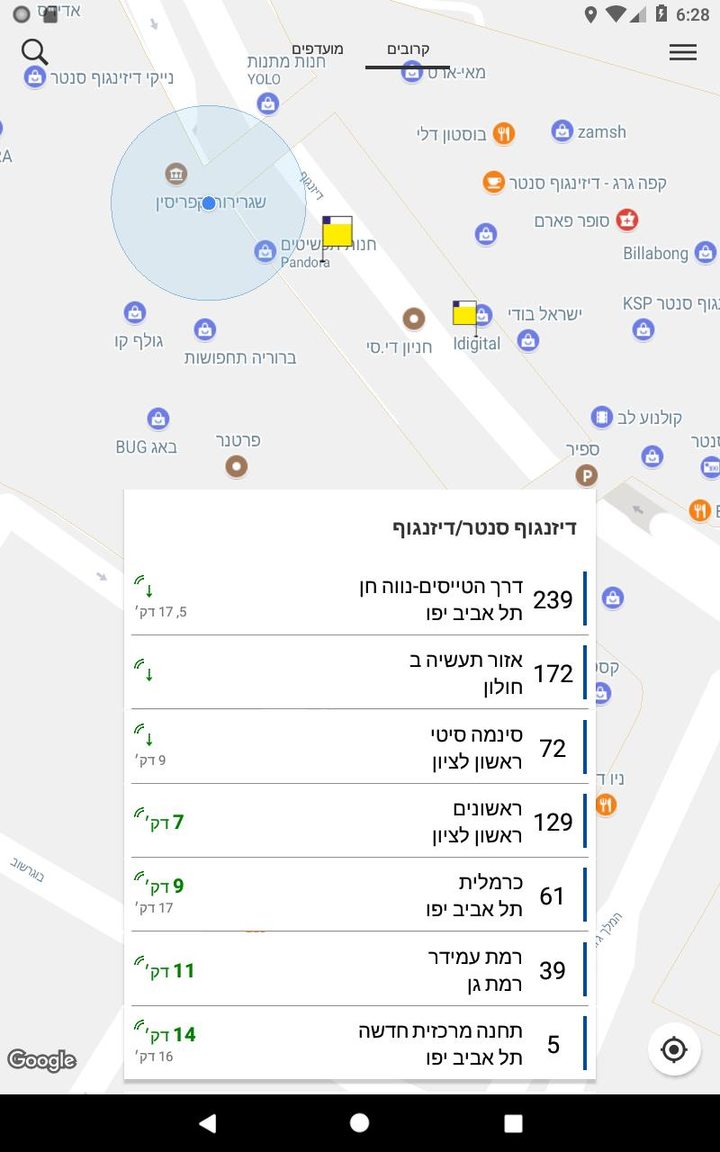Click the Super-Pharm red cross marker

point(628,219)
